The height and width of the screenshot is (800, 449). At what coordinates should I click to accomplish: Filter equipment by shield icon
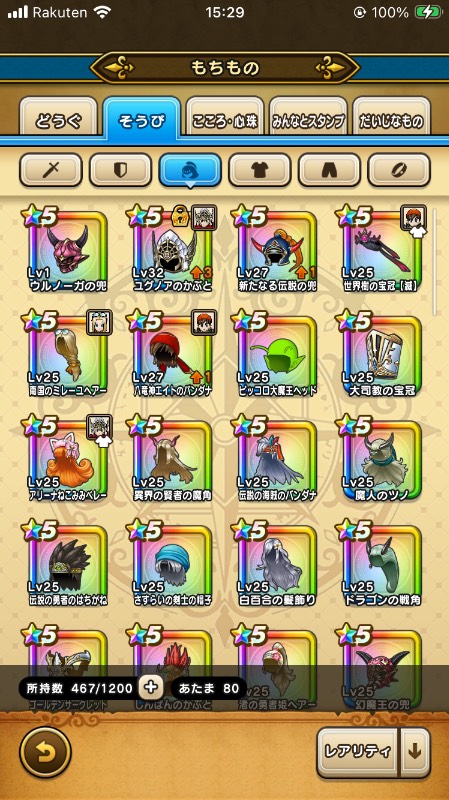point(120,170)
